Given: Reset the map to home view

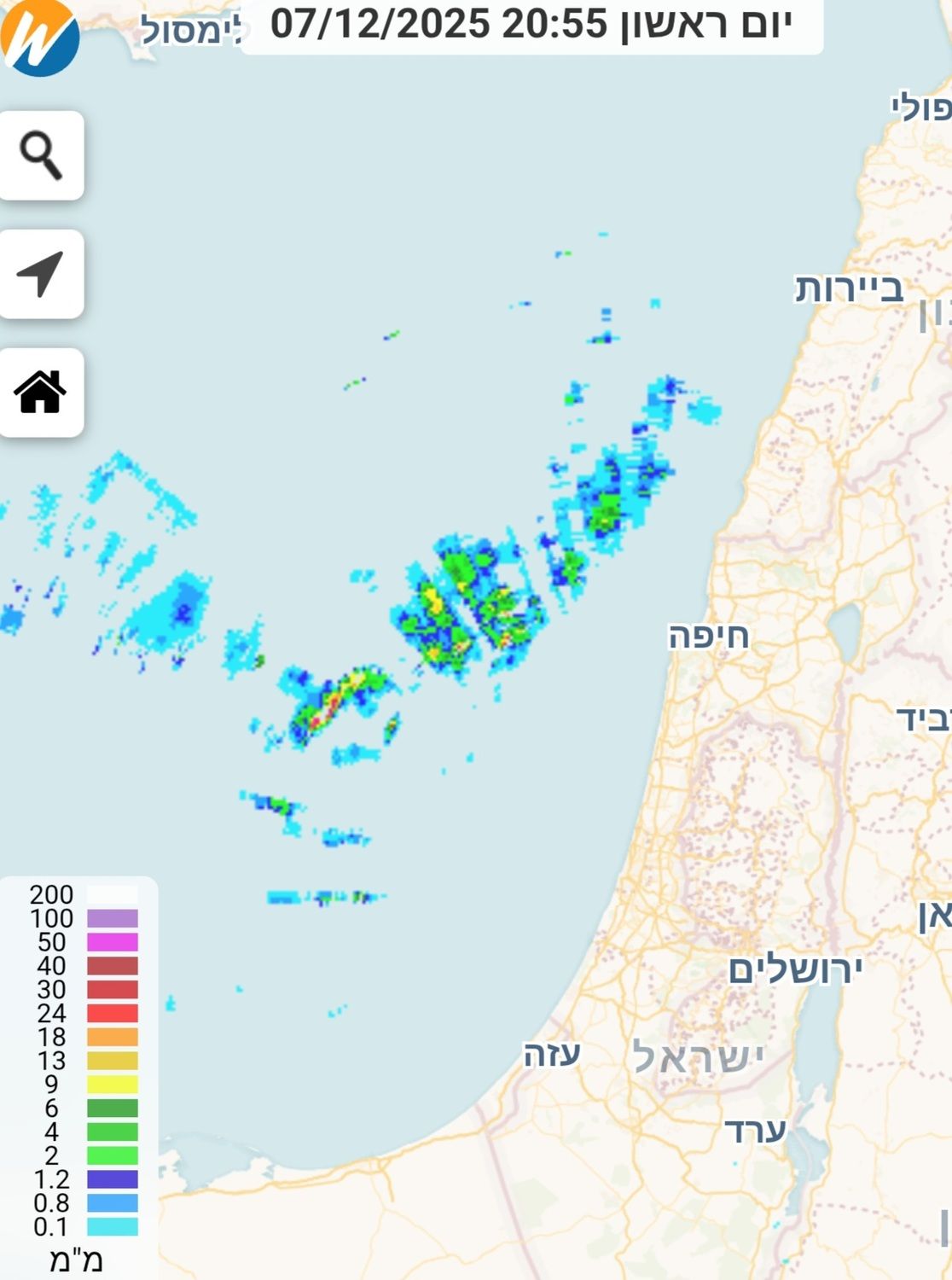Looking at the screenshot, I should coord(41,393).
